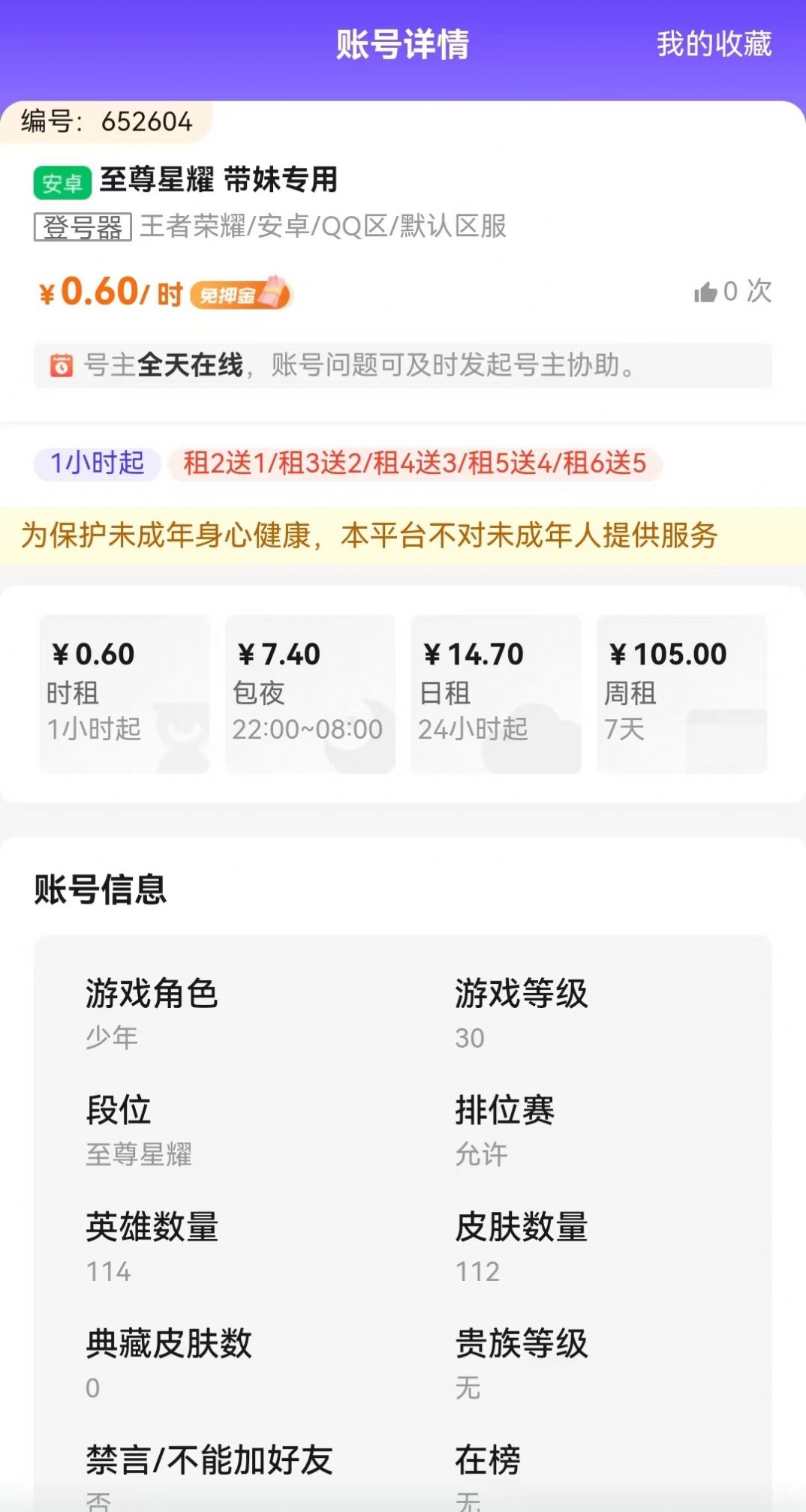Screen dimensions: 806x1512
Task: Click the green 安卓 platform badge
Action: [x=63, y=181]
